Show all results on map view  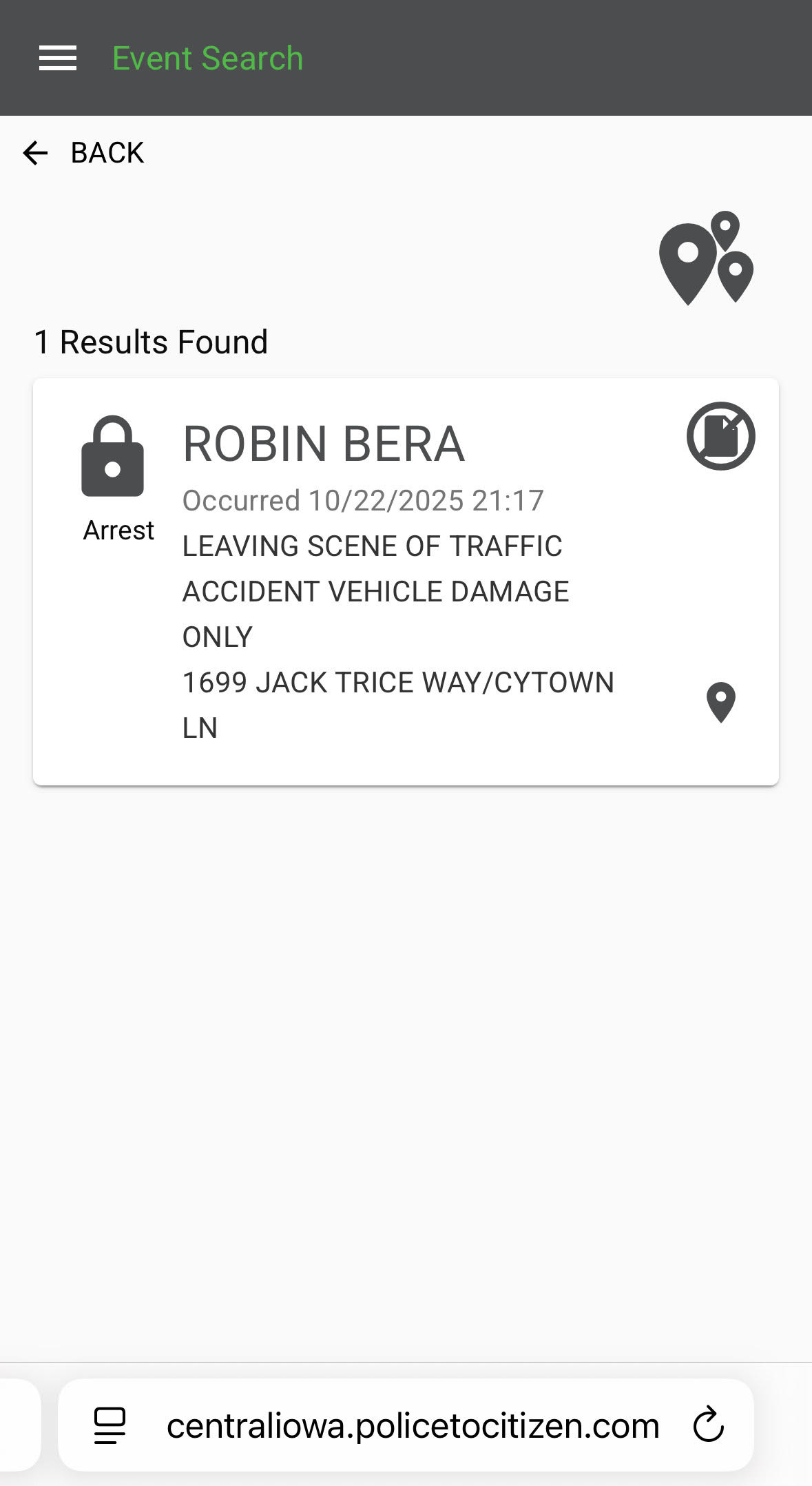706,258
